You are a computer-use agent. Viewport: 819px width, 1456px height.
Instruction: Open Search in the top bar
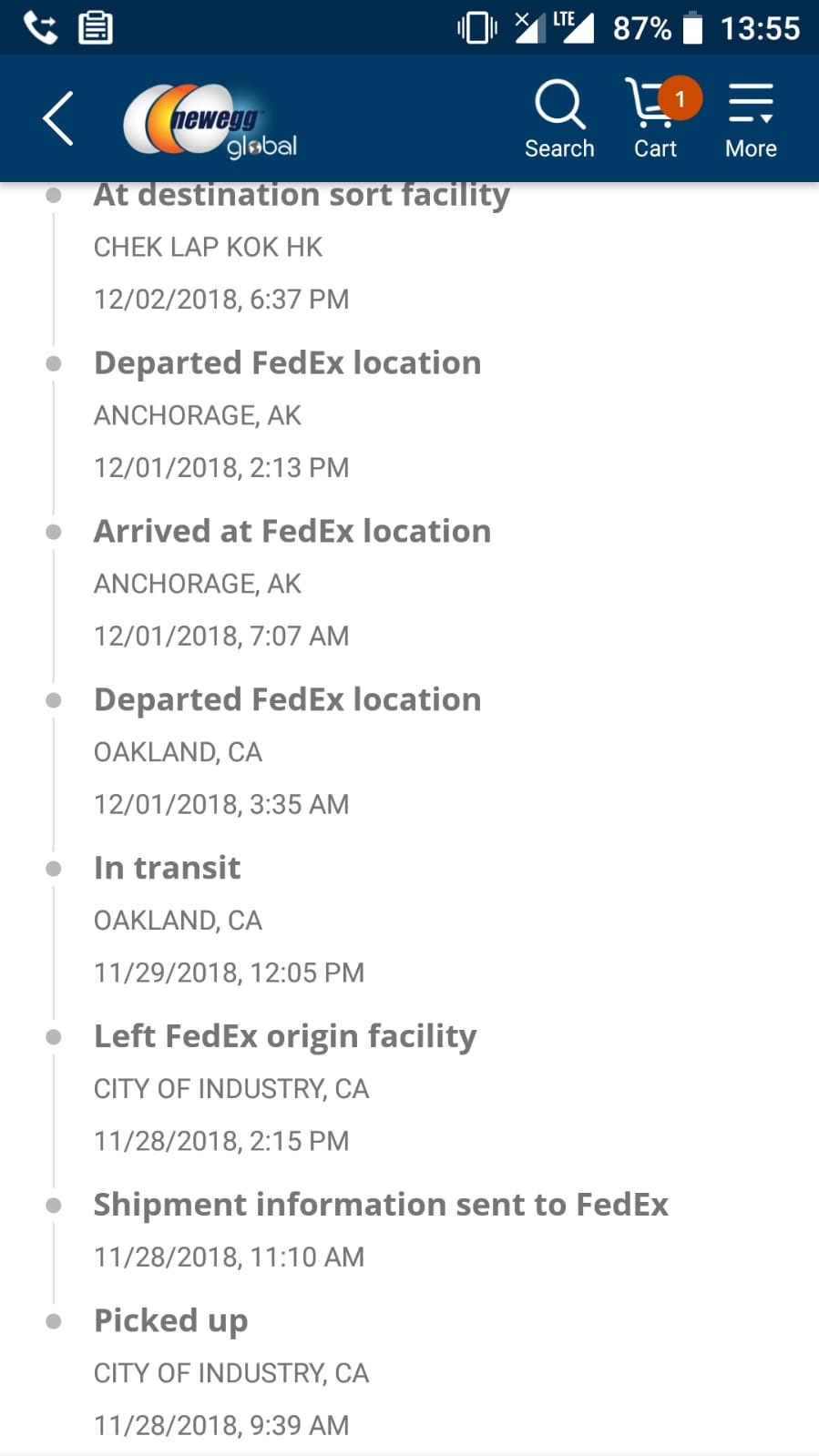click(x=559, y=119)
